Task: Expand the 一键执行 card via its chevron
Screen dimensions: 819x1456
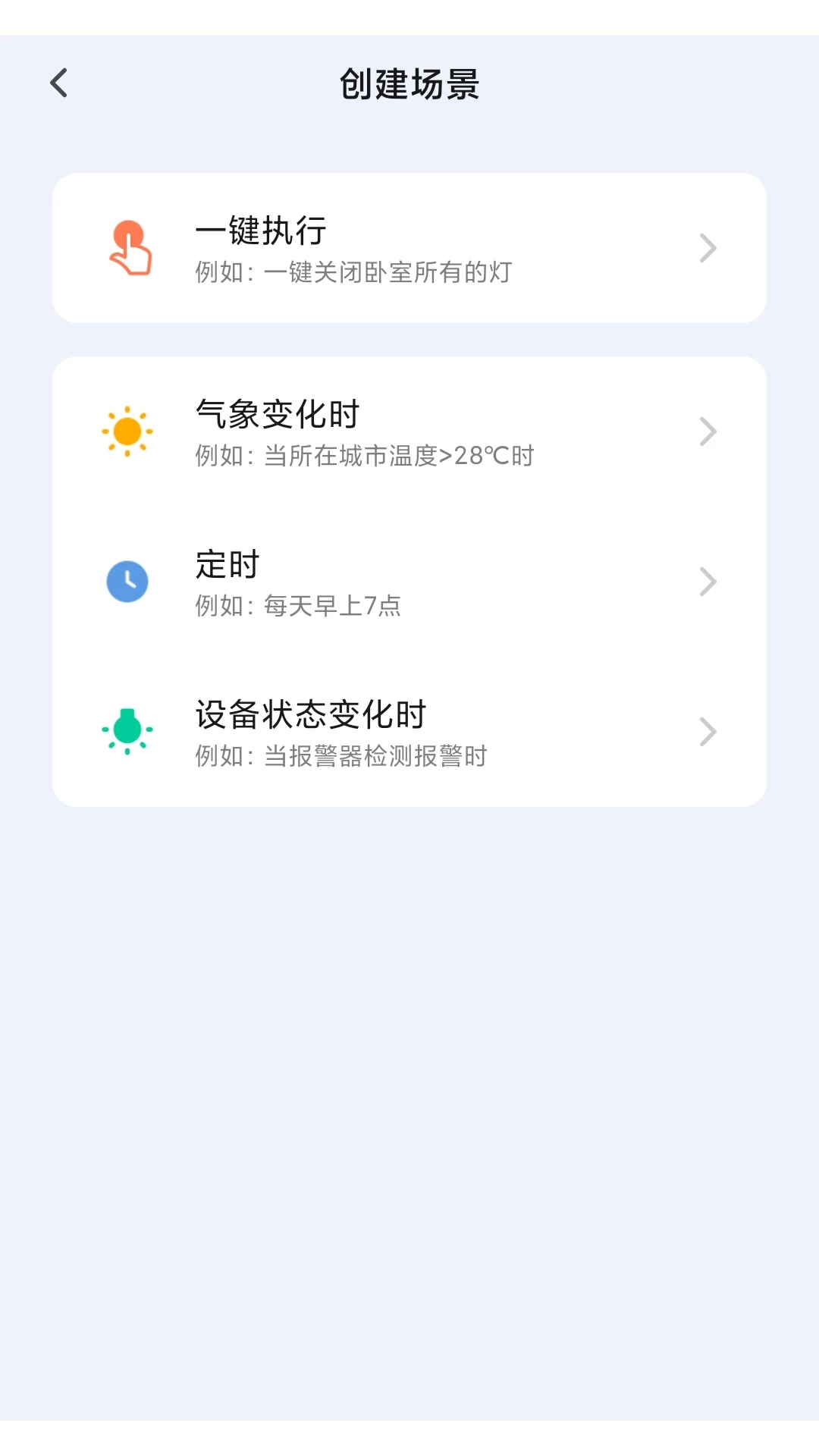Action: click(x=708, y=247)
